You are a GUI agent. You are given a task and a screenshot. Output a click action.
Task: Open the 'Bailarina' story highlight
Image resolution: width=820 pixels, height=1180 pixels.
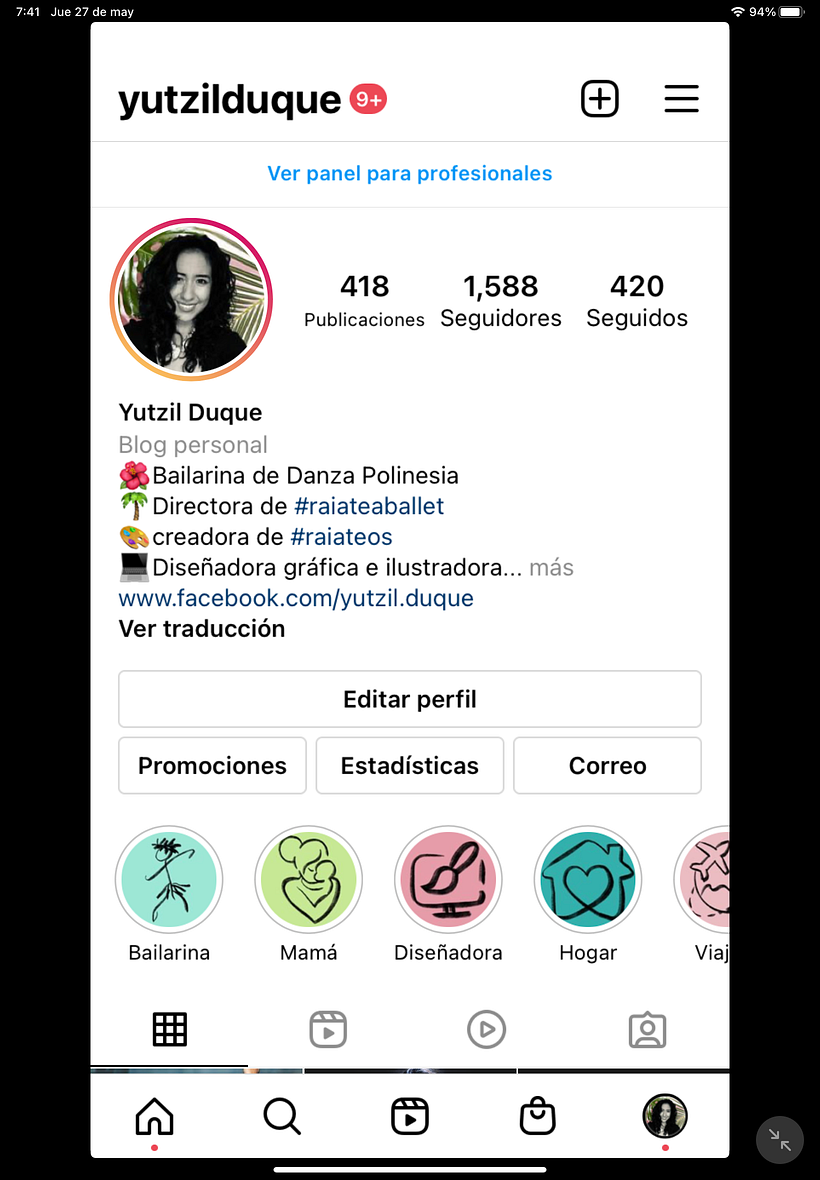click(x=169, y=879)
